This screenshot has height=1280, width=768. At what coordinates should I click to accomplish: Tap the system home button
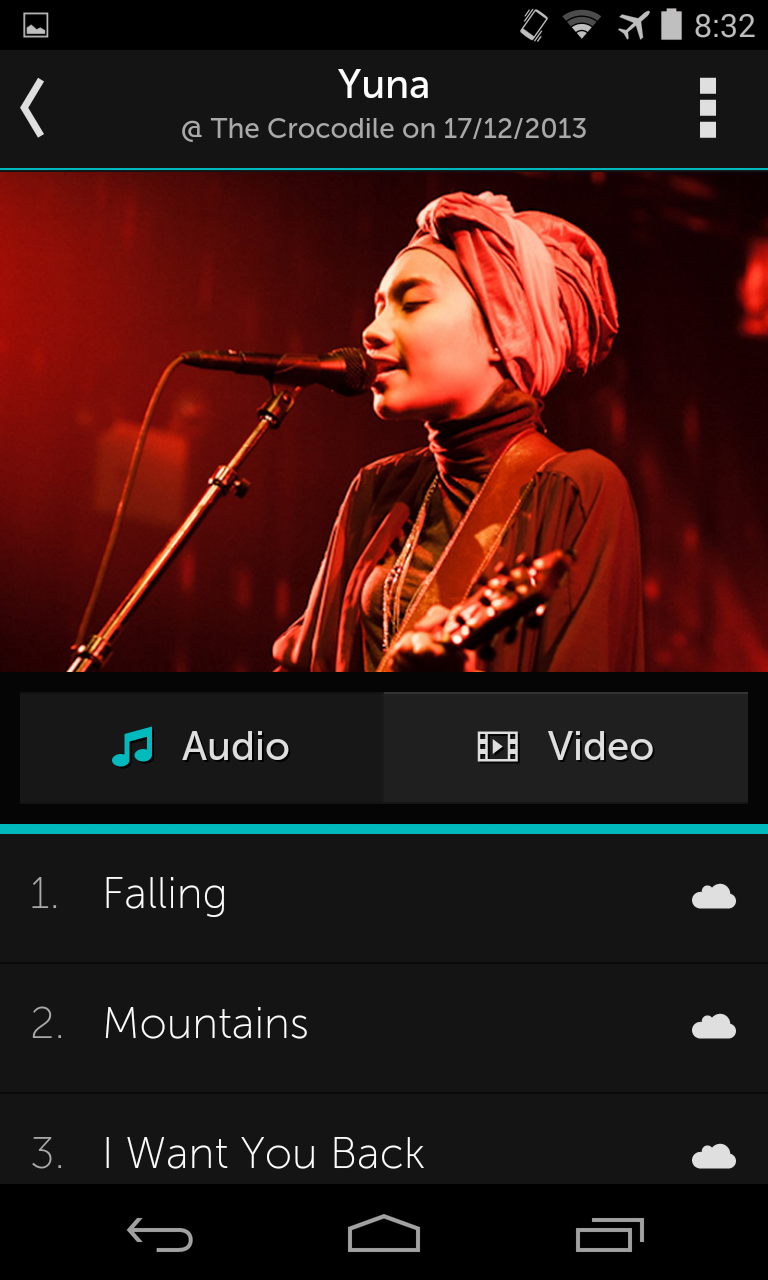(384, 1234)
